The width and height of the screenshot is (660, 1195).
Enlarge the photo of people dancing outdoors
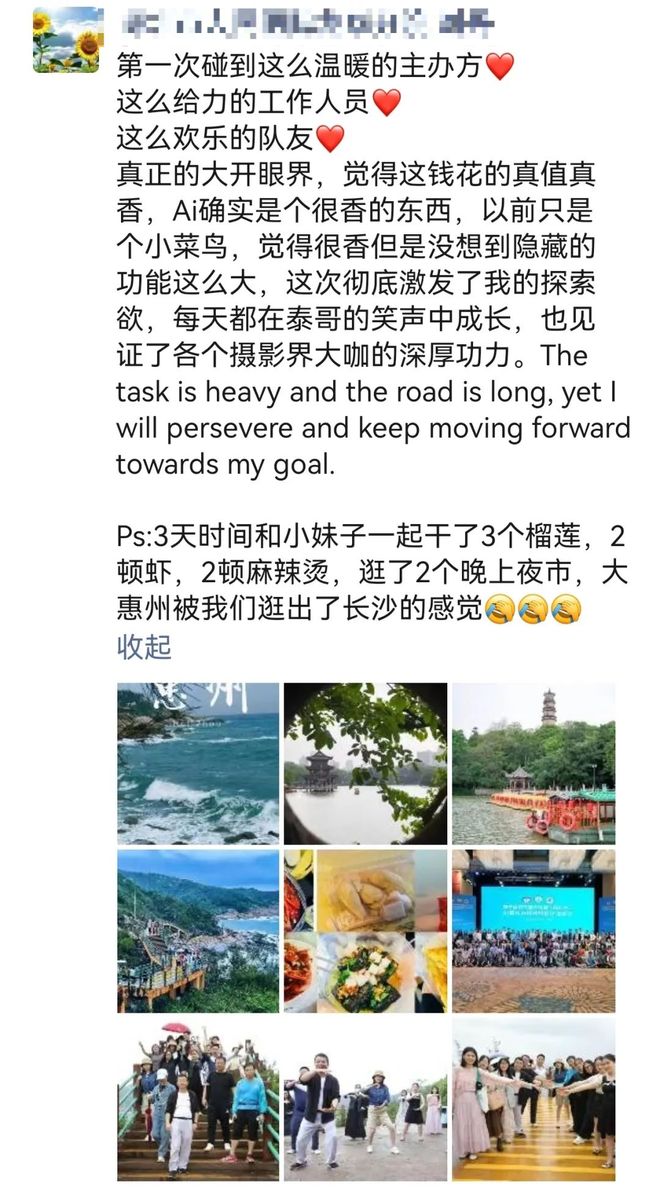pos(365,1100)
